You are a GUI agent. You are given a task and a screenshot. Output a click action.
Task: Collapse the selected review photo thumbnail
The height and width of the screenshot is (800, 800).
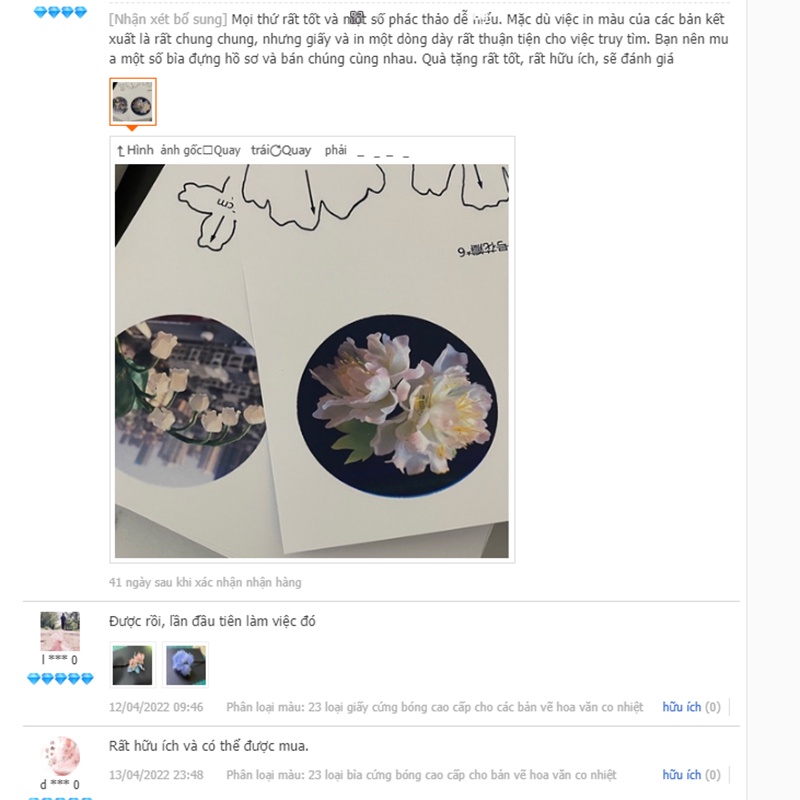tap(132, 102)
